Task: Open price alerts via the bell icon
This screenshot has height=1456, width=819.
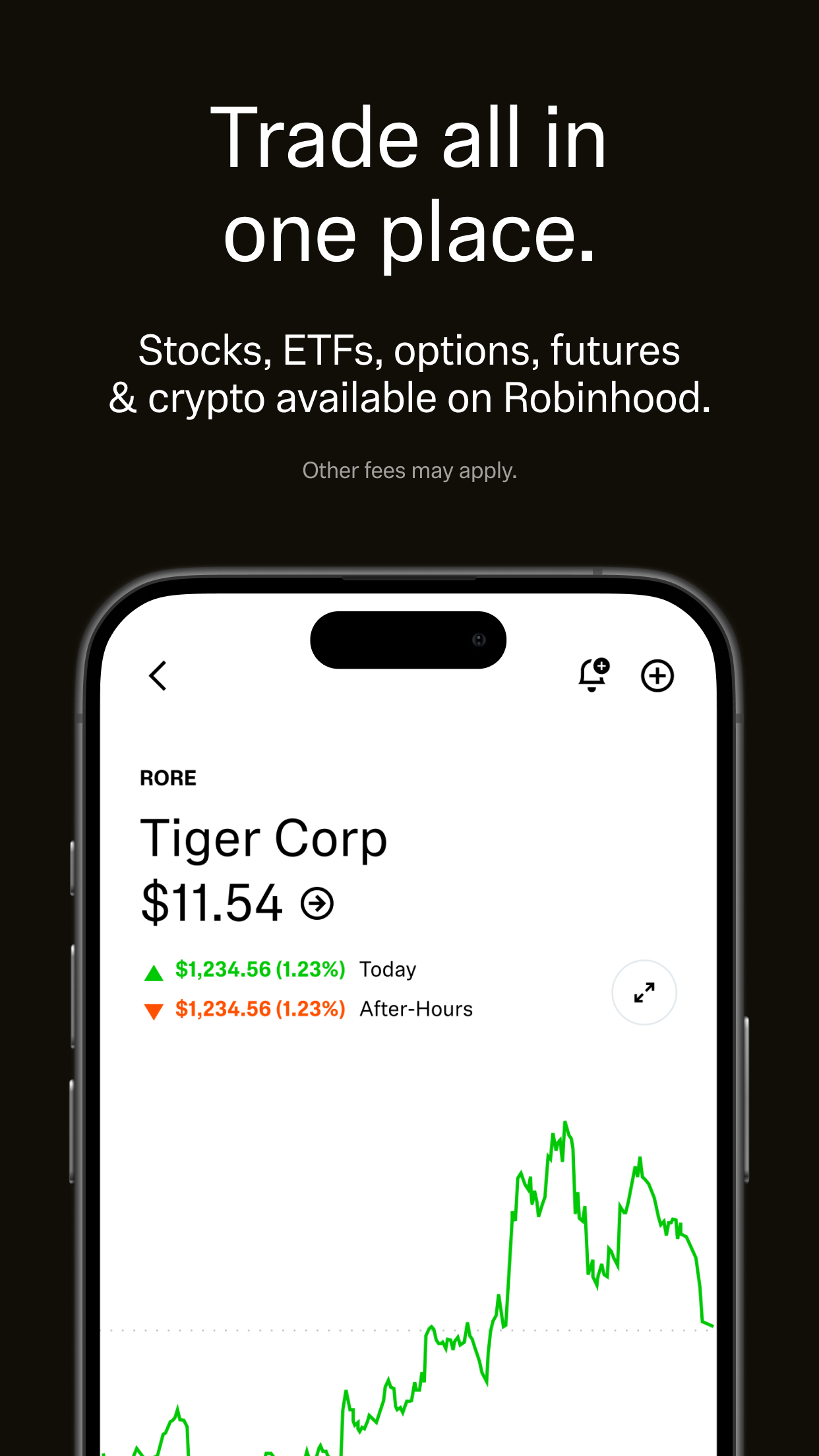Action: [592, 676]
